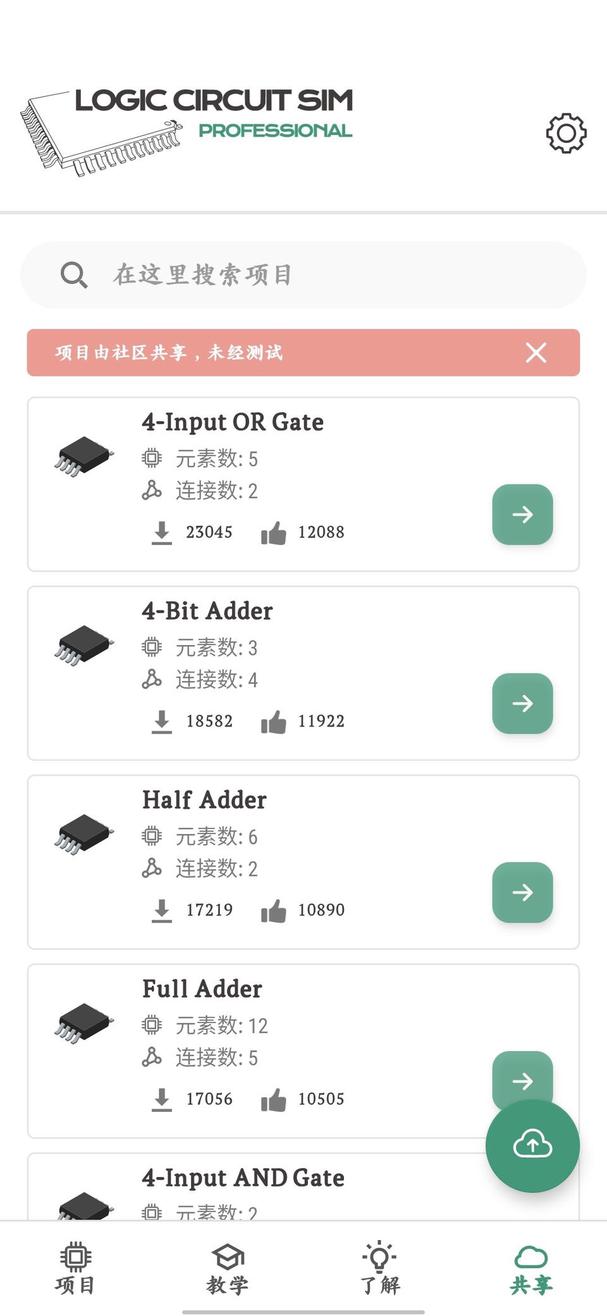Open the 4-Bit Adder arrow button
Screen dimensions: 607x1316
pos(522,703)
